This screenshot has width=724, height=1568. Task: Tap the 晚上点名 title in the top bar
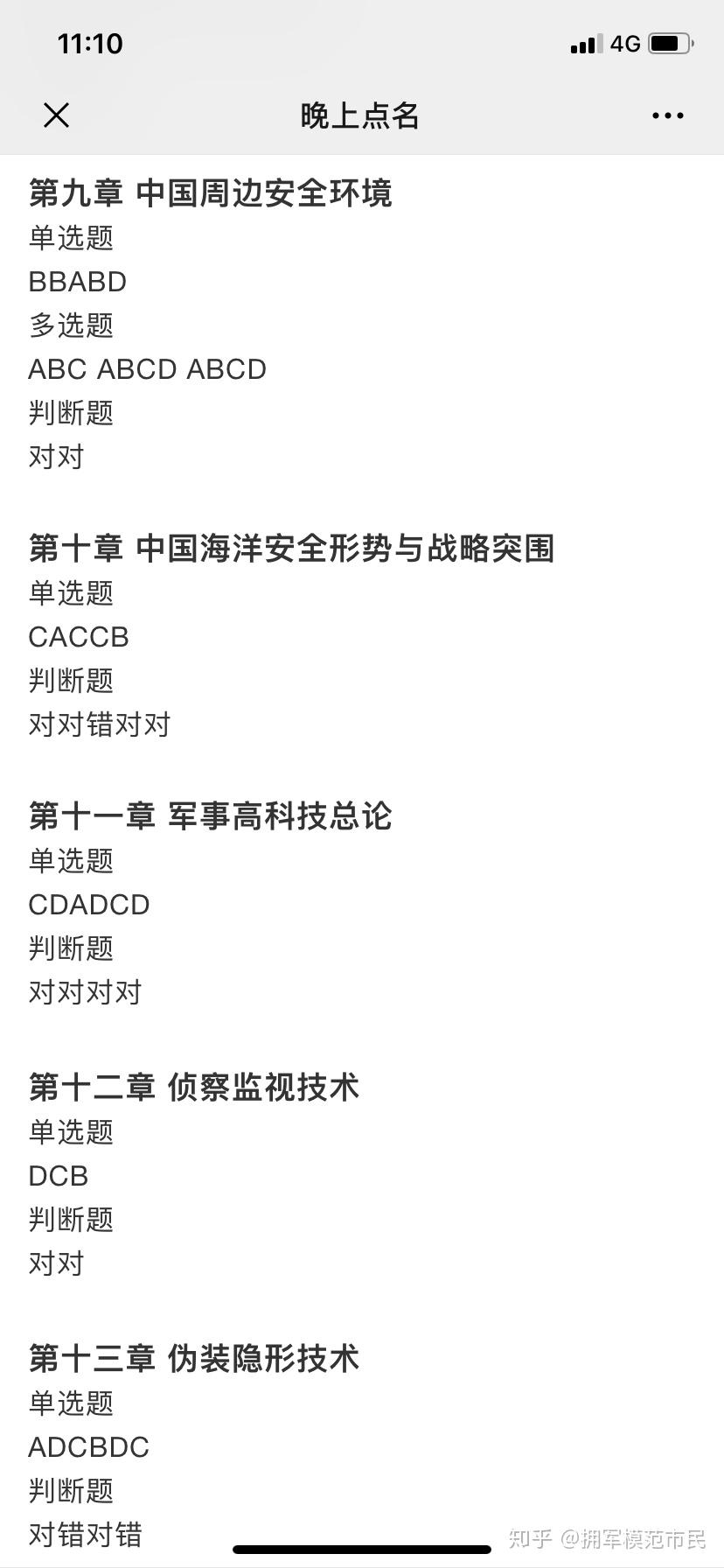click(x=362, y=115)
